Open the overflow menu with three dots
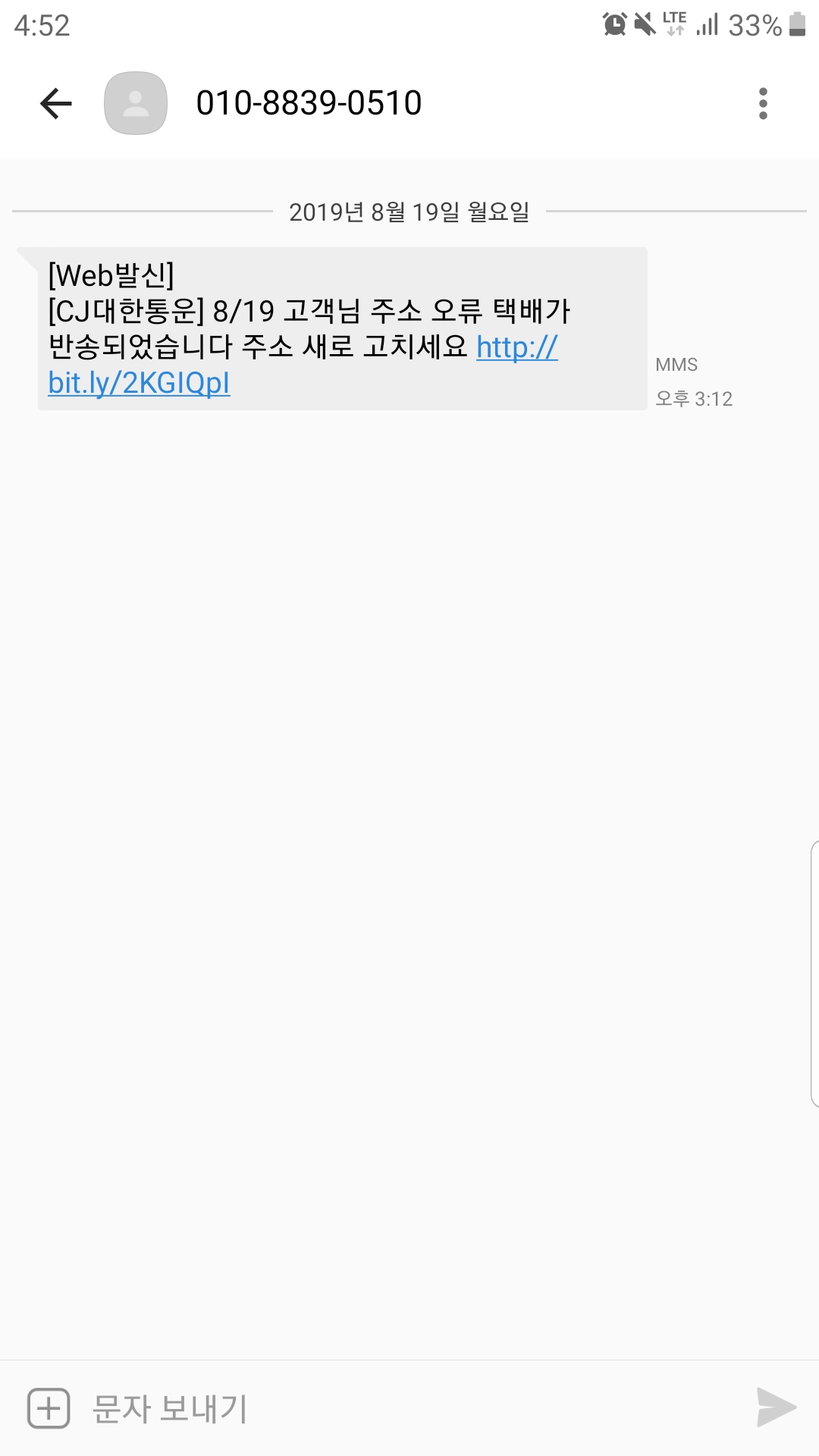Screen dimensions: 819x1456 (763, 104)
